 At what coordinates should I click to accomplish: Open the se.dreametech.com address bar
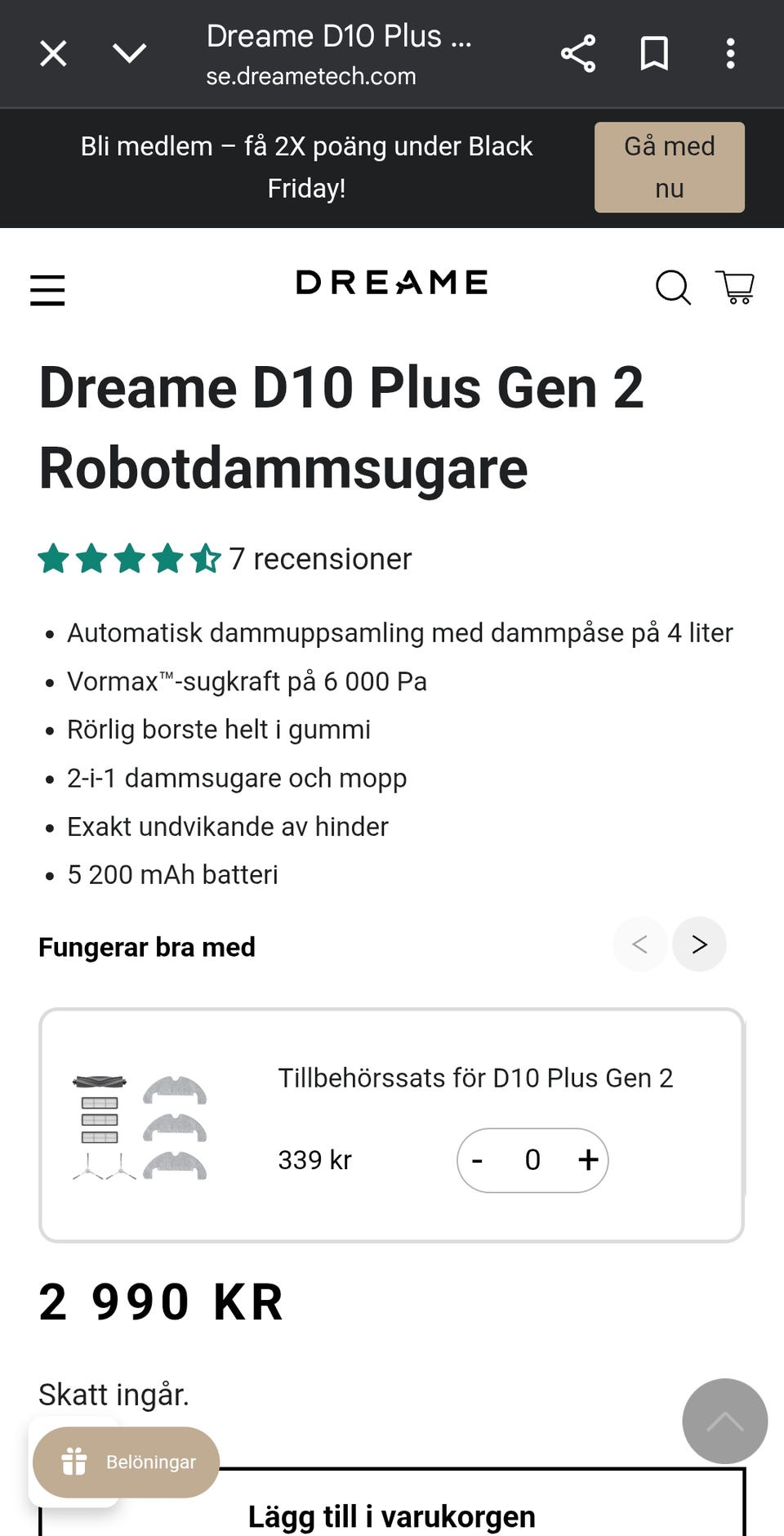click(x=310, y=76)
